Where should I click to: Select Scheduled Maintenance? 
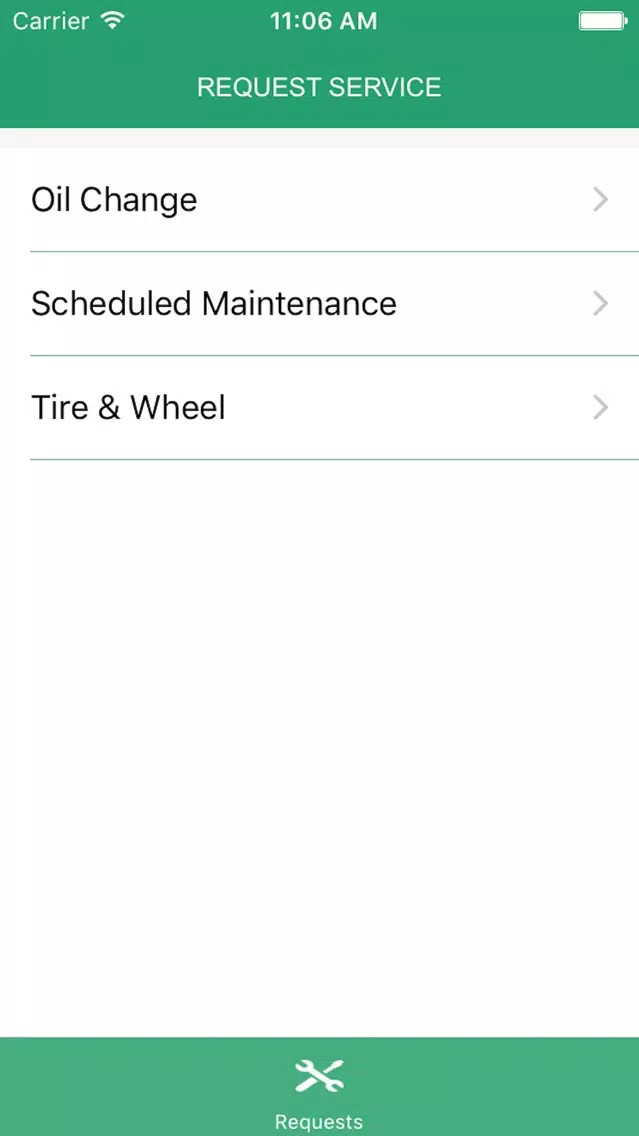320,304
